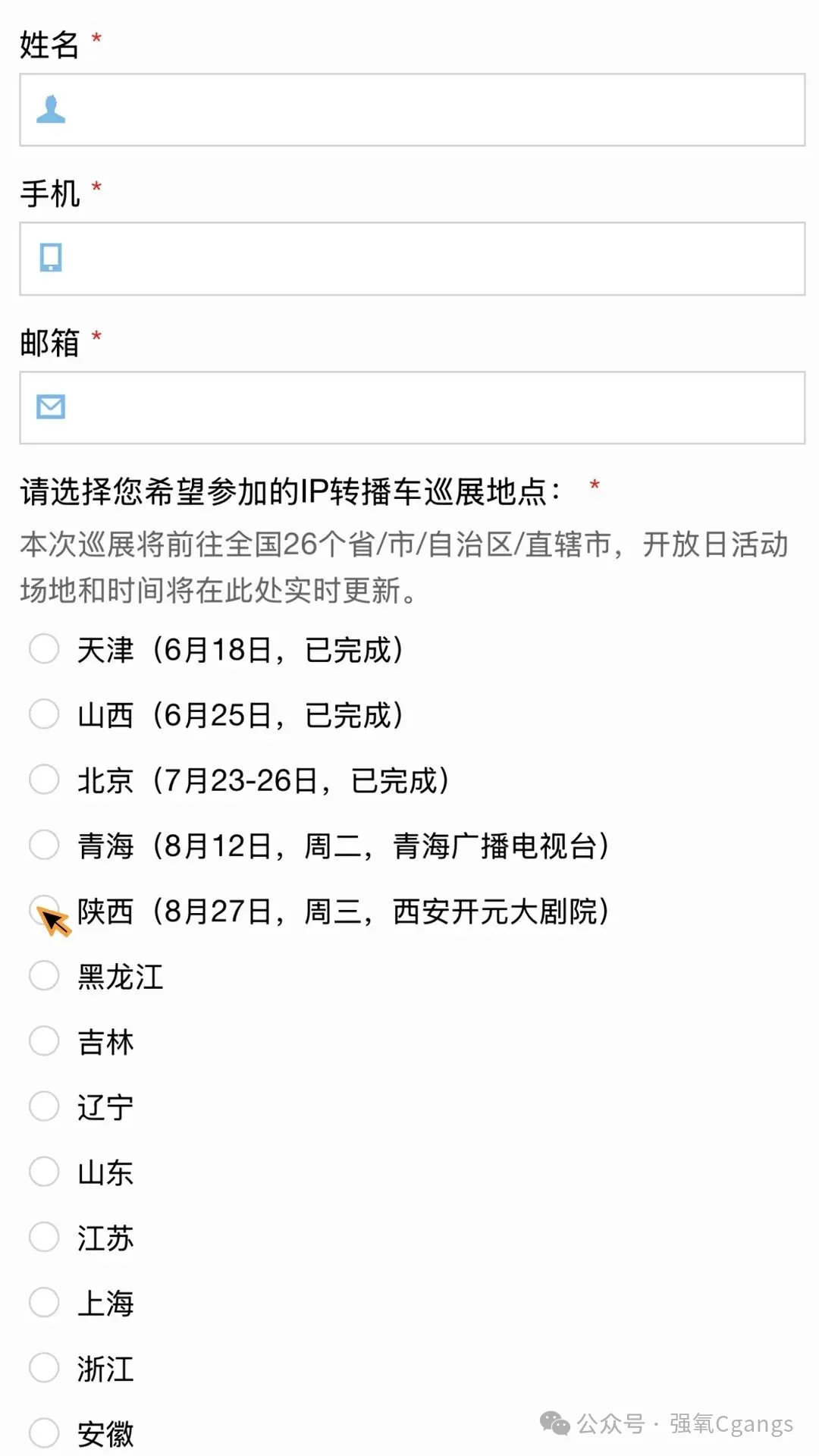Choose the 江苏 option
Image resolution: width=819 pixels, height=1456 pixels.
[44, 1237]
